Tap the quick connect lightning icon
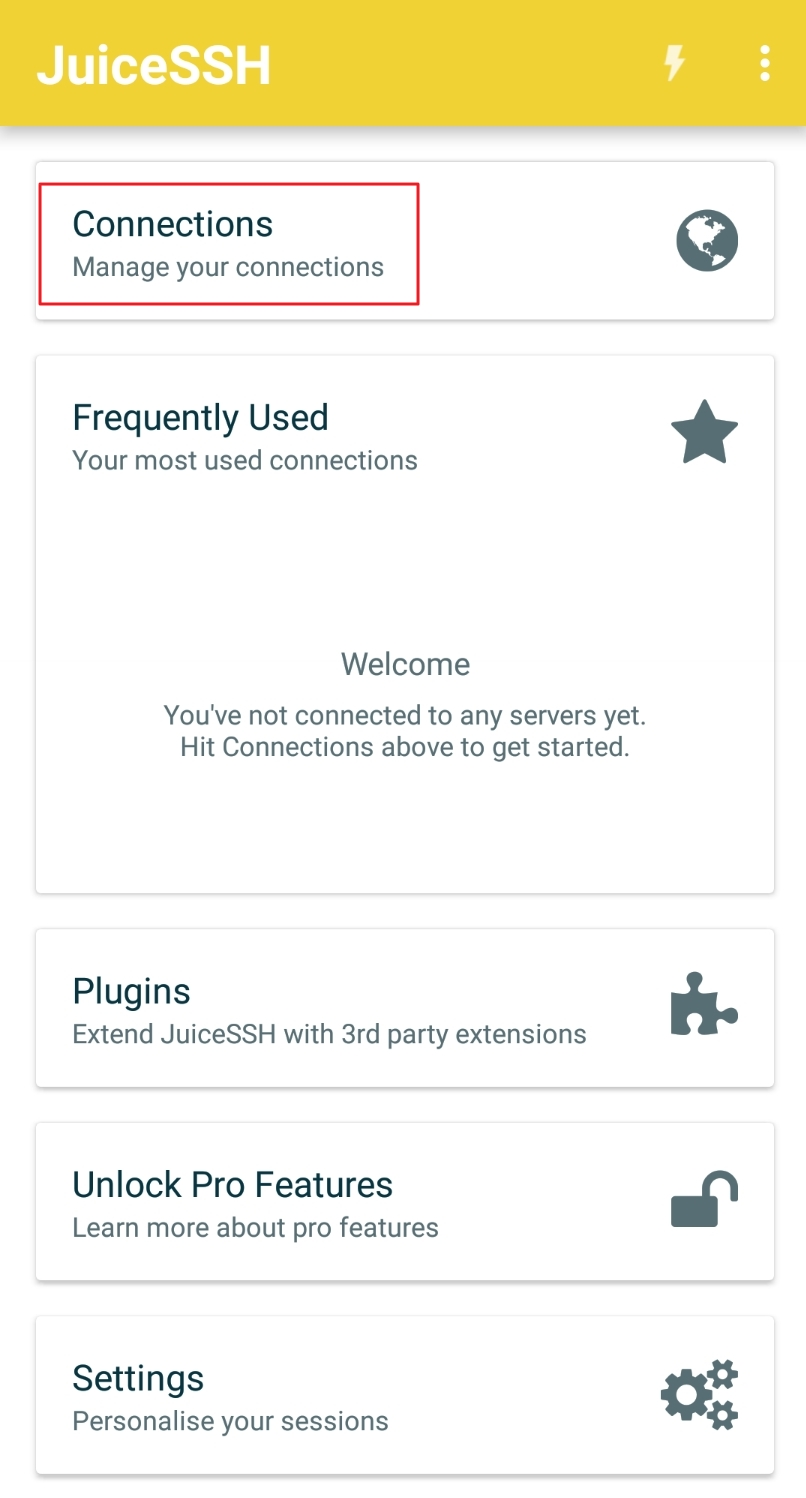Viewport: 806px width, 1498px height. pos(676,63)
